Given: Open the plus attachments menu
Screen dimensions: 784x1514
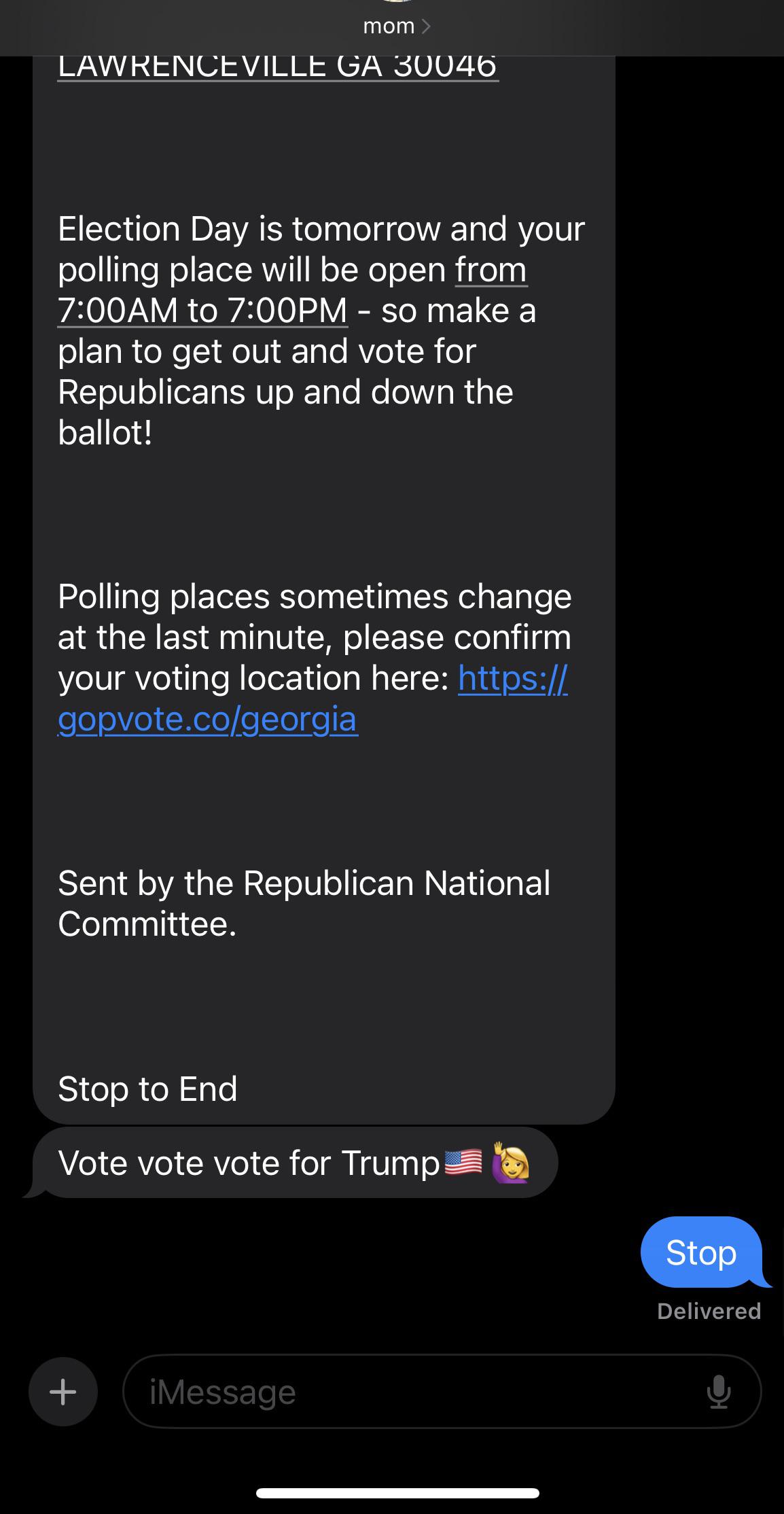Looking at the screenshot, I should click(63, 1391).
